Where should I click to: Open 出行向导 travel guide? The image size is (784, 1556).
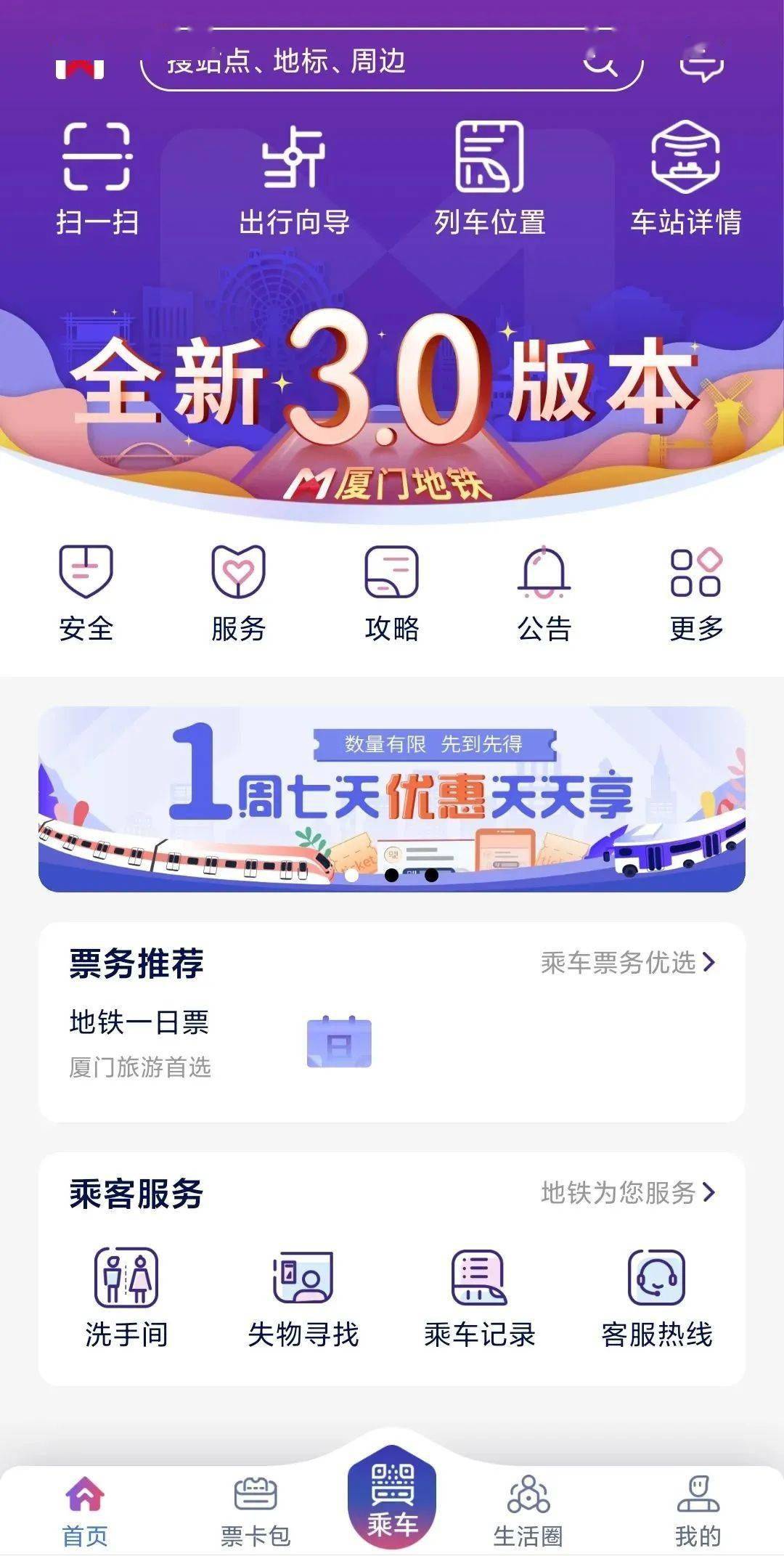(294, 179)
